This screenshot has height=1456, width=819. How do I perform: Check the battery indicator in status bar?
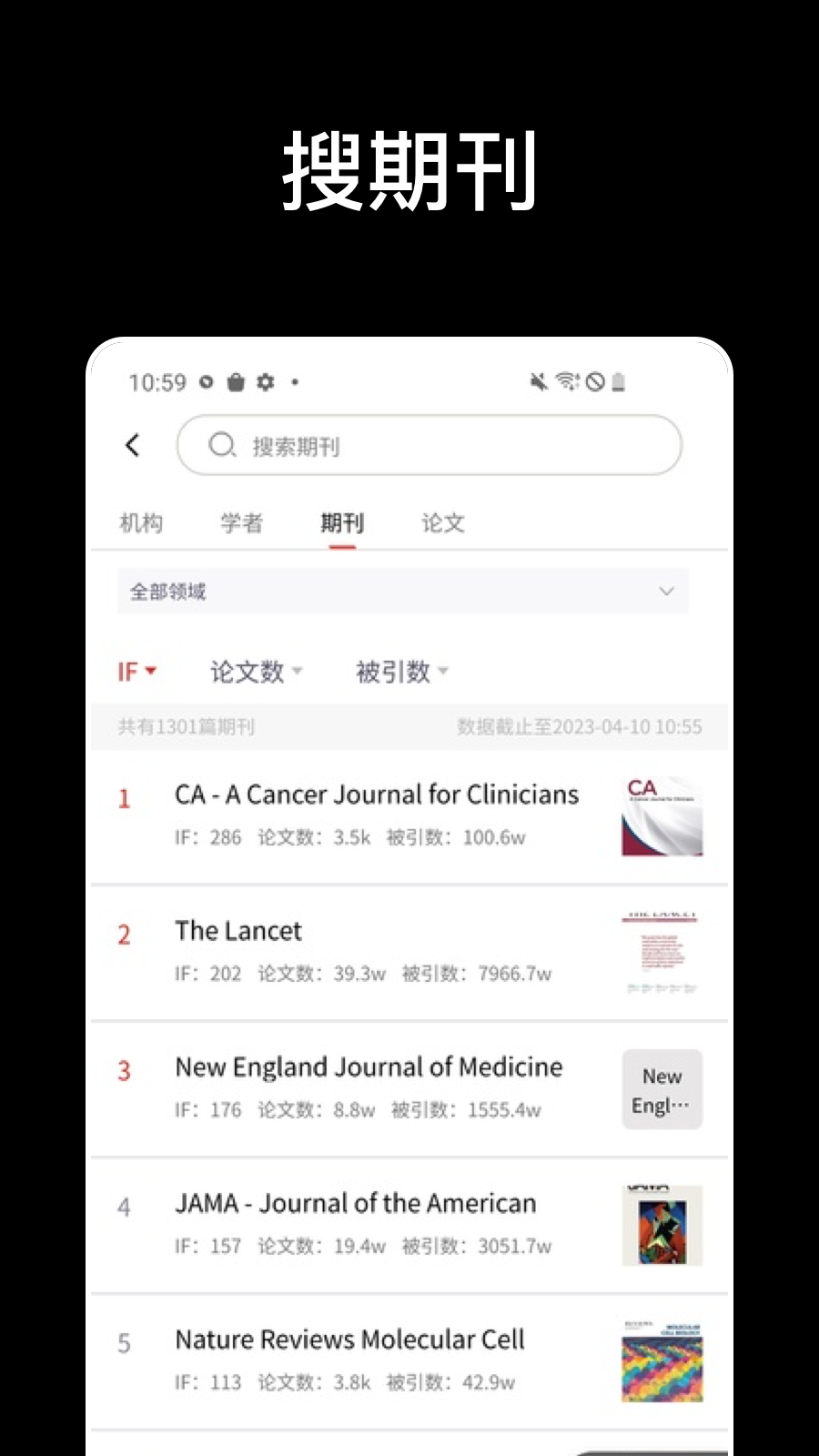pyautogui.click(x=620, y=382)
